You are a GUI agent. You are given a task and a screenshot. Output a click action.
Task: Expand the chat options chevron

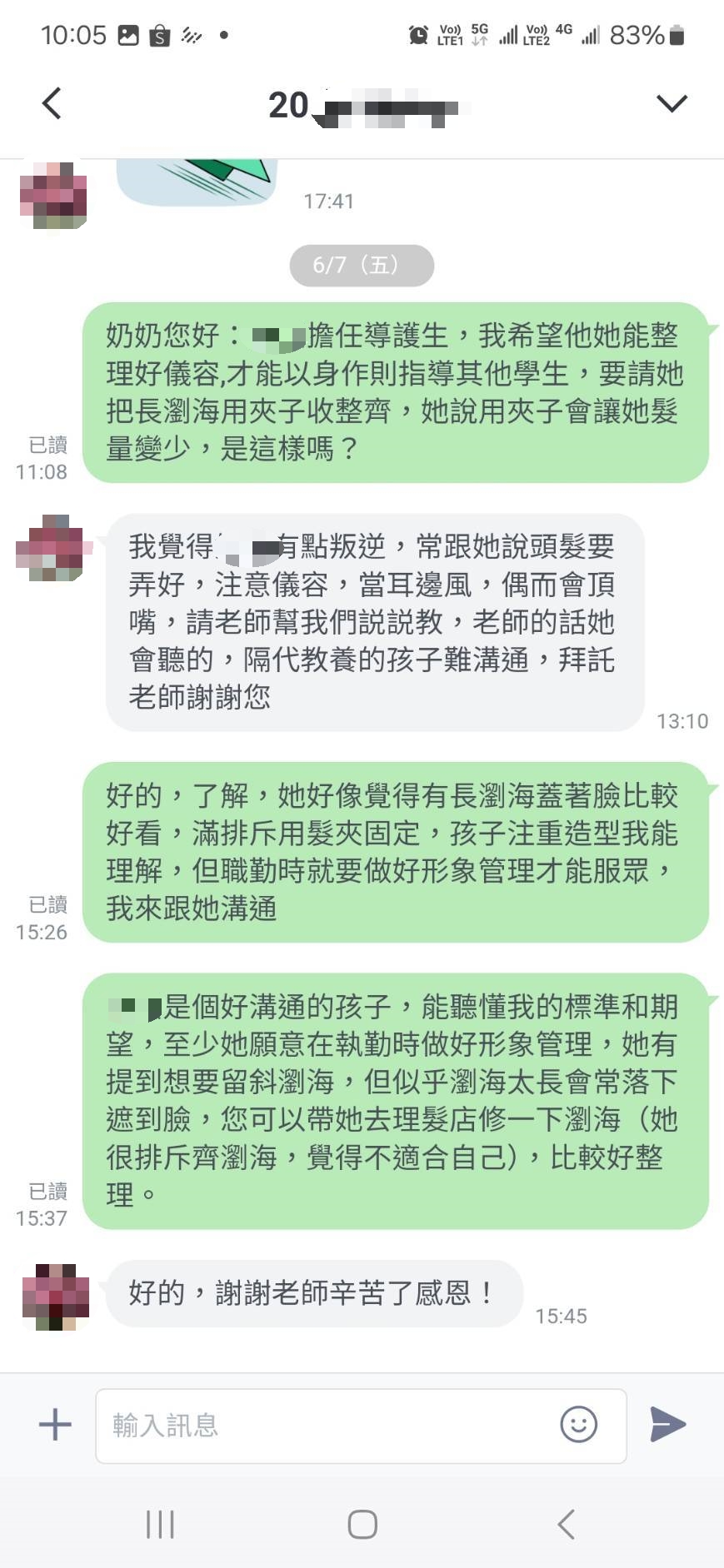click(671, 103)
